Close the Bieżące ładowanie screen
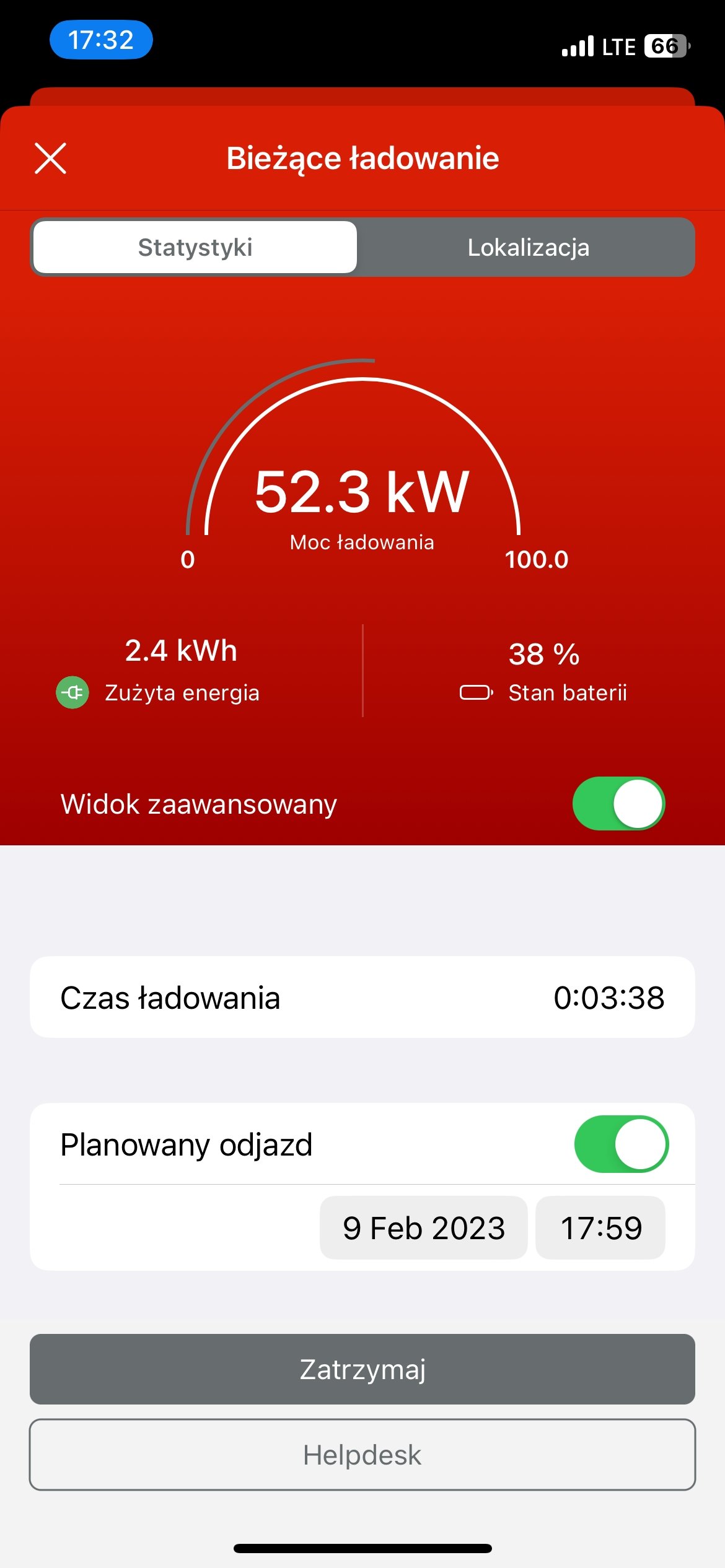The image size is (725, 1568). [50, 158]
